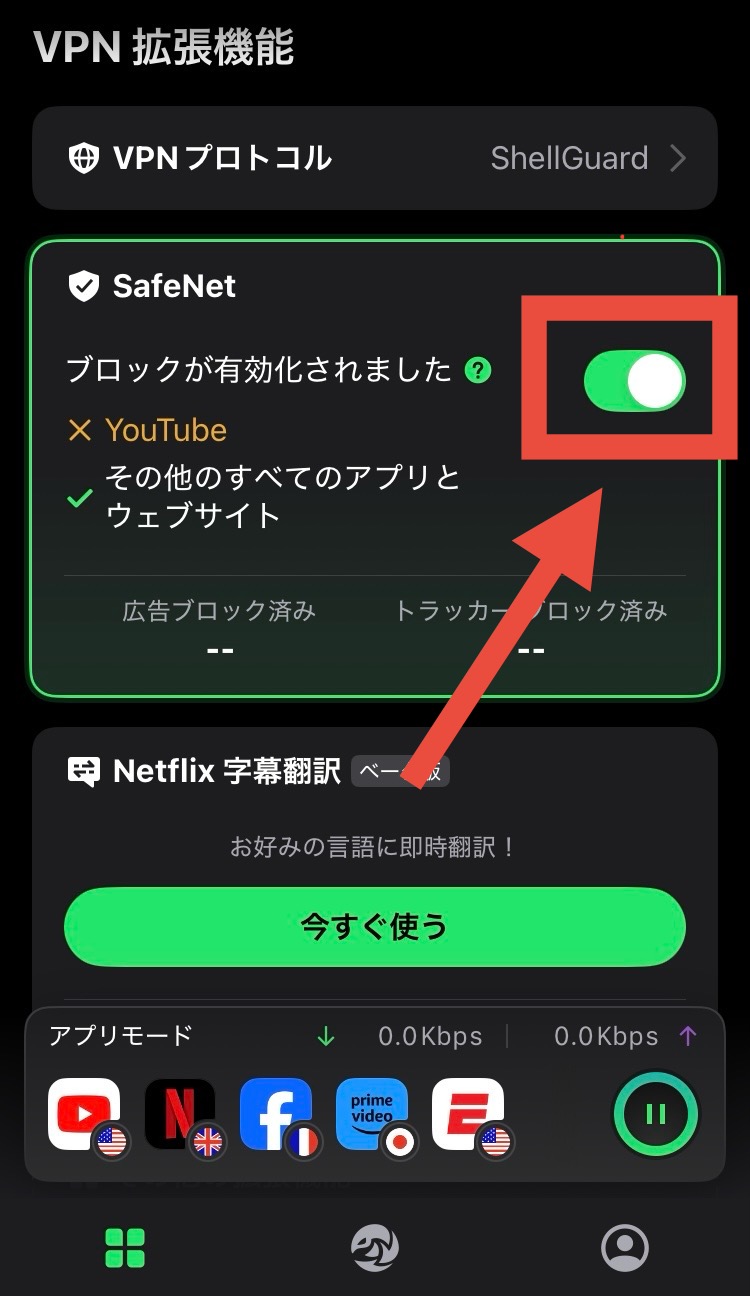Open Facebook from the app mode bar
Image resolution: width=750 pixels, height=1296 pixels.
278,1111
